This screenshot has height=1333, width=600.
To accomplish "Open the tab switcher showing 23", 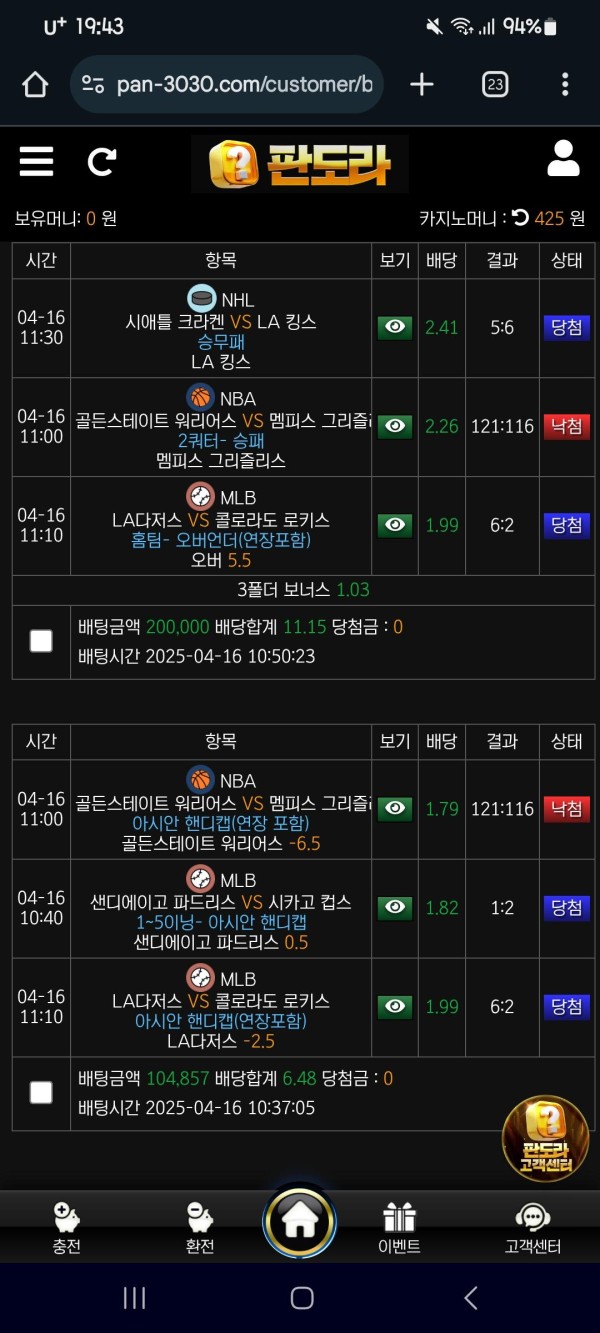I will click(494, 84).
